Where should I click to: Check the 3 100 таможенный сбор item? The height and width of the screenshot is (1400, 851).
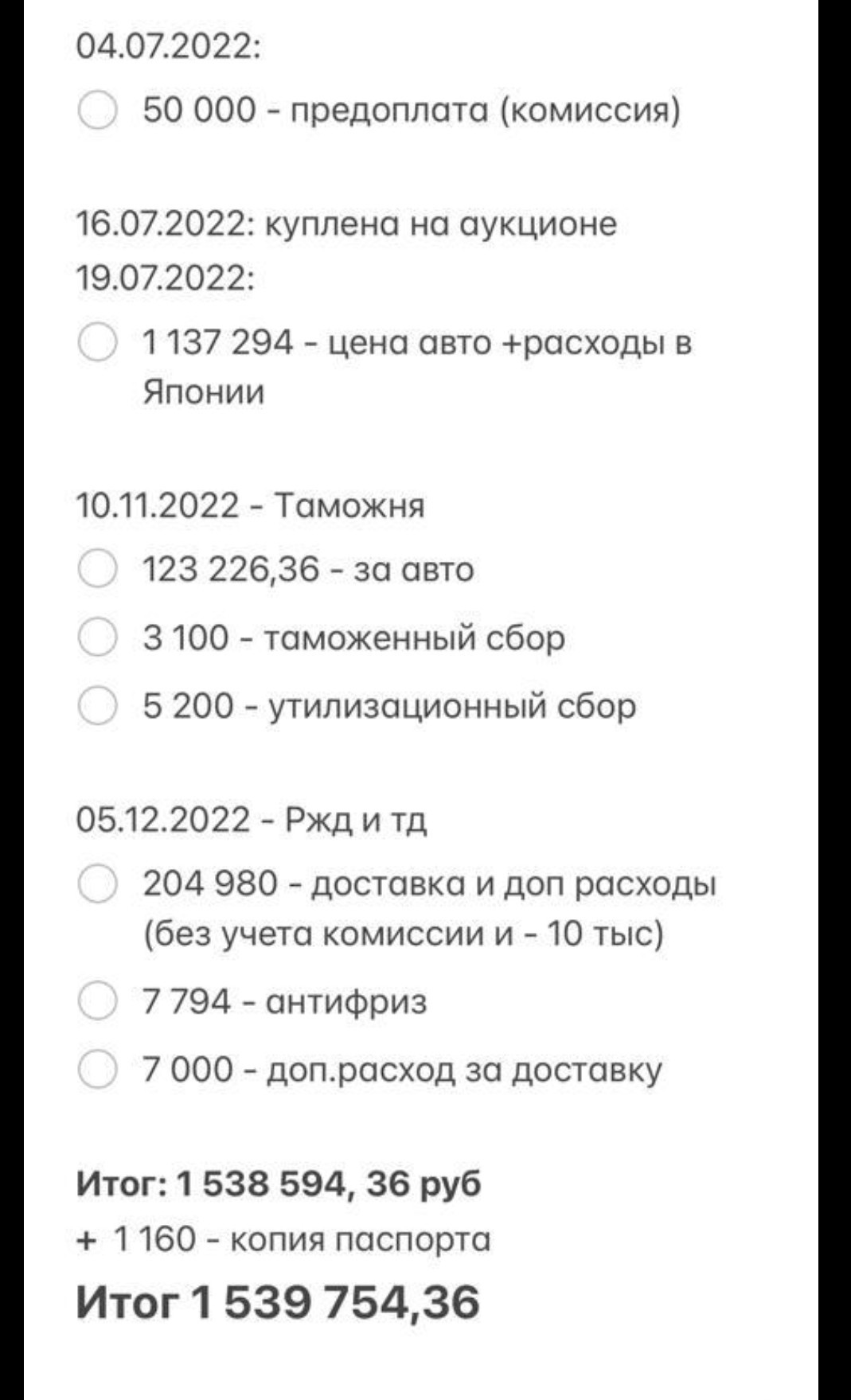point(97,638)
